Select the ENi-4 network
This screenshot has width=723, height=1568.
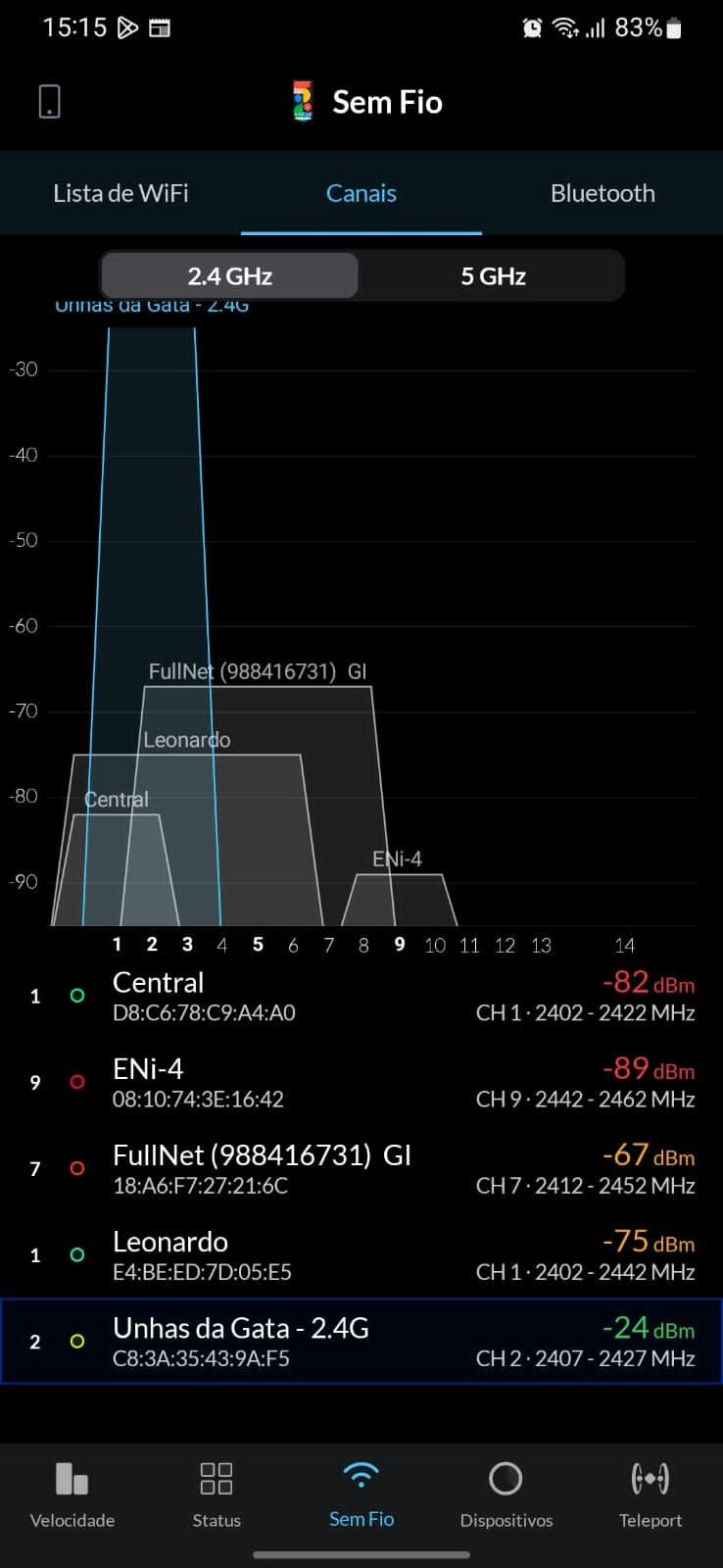pyautogui.click(x=361, y=1082)
